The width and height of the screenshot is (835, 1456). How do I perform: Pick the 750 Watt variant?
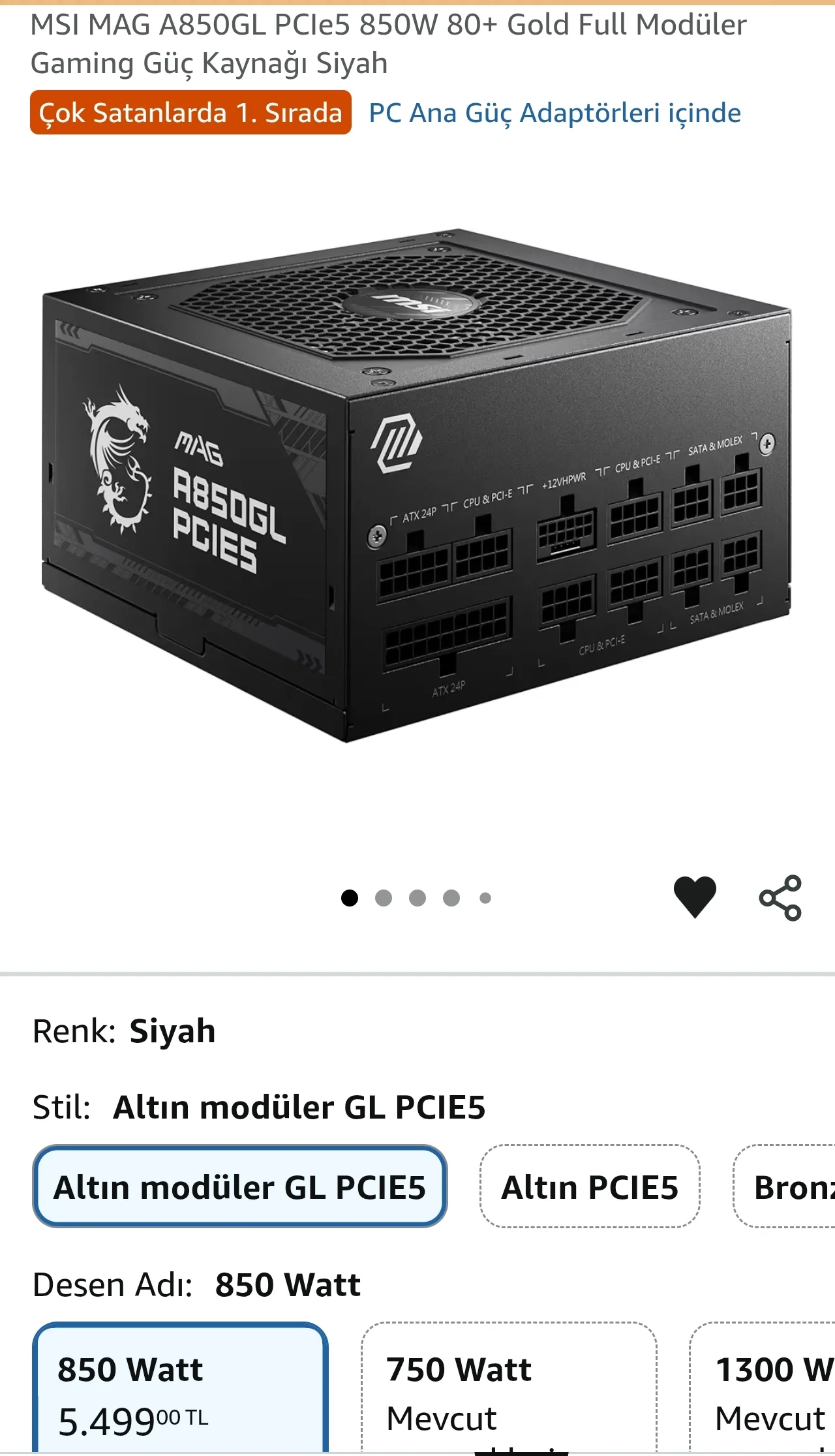[509, 1389]
